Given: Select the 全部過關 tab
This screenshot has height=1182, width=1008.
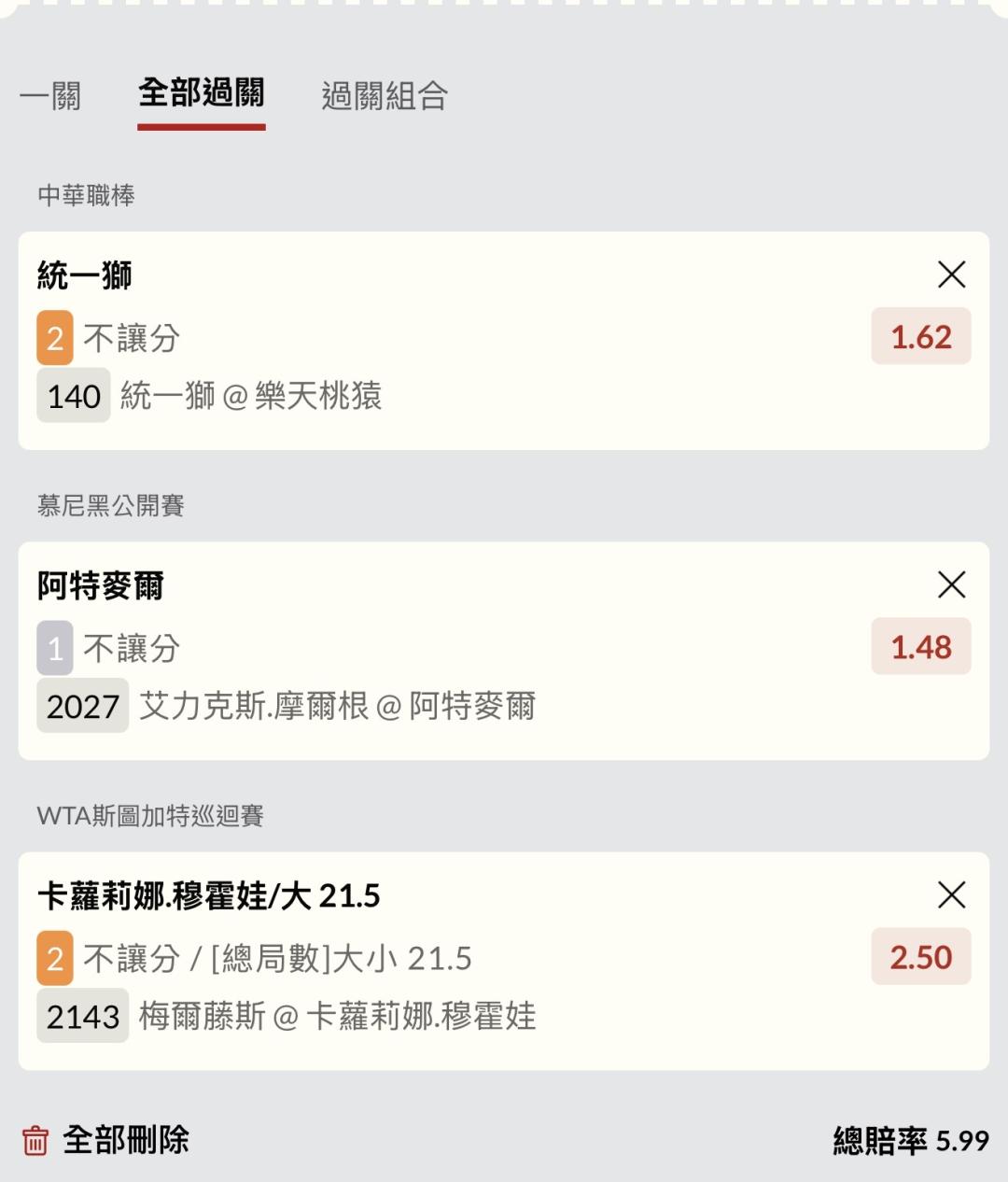Looking at the screenshot, I should pos(202,93).
